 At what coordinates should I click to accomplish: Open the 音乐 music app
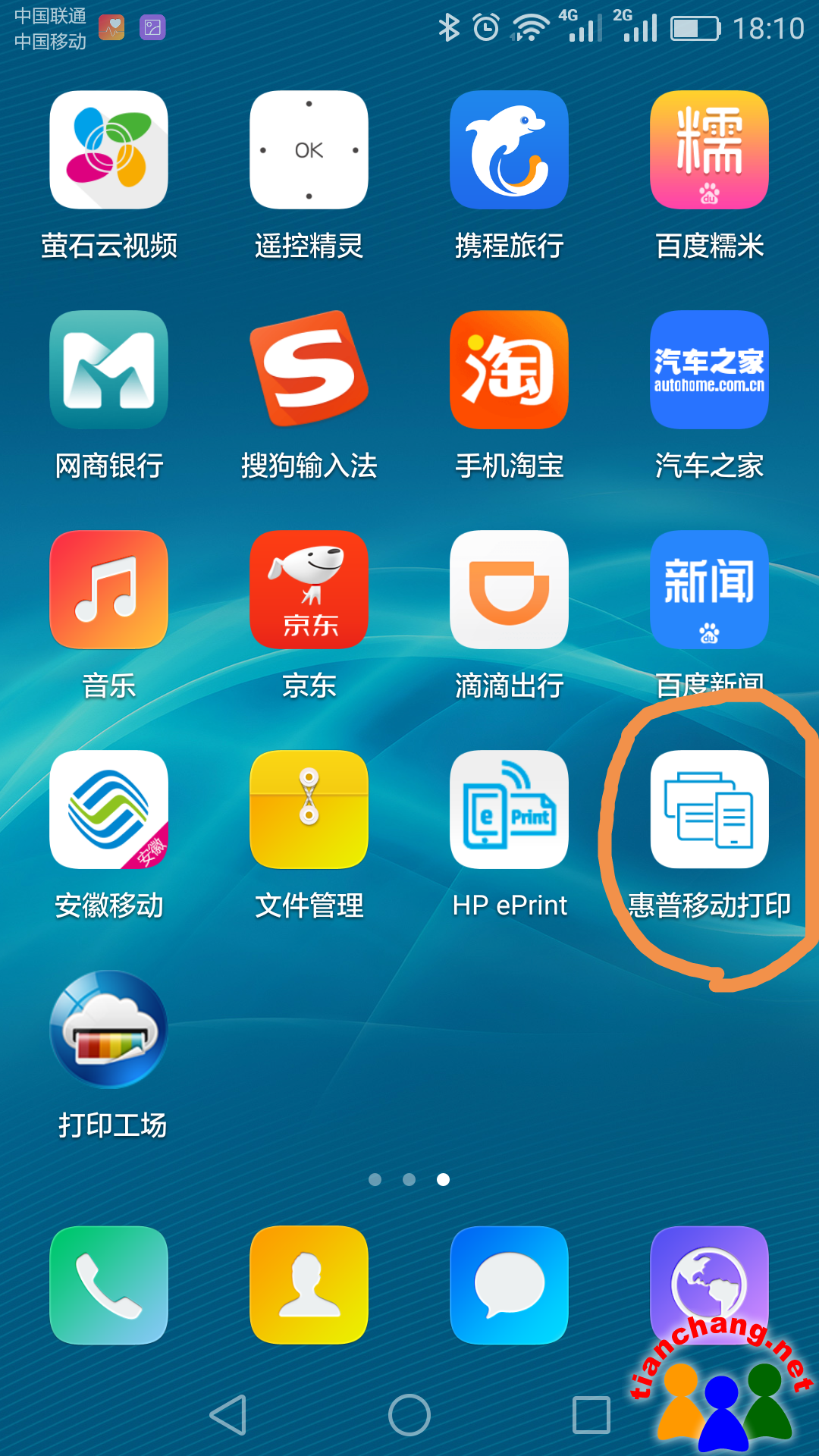pos(109,590)
